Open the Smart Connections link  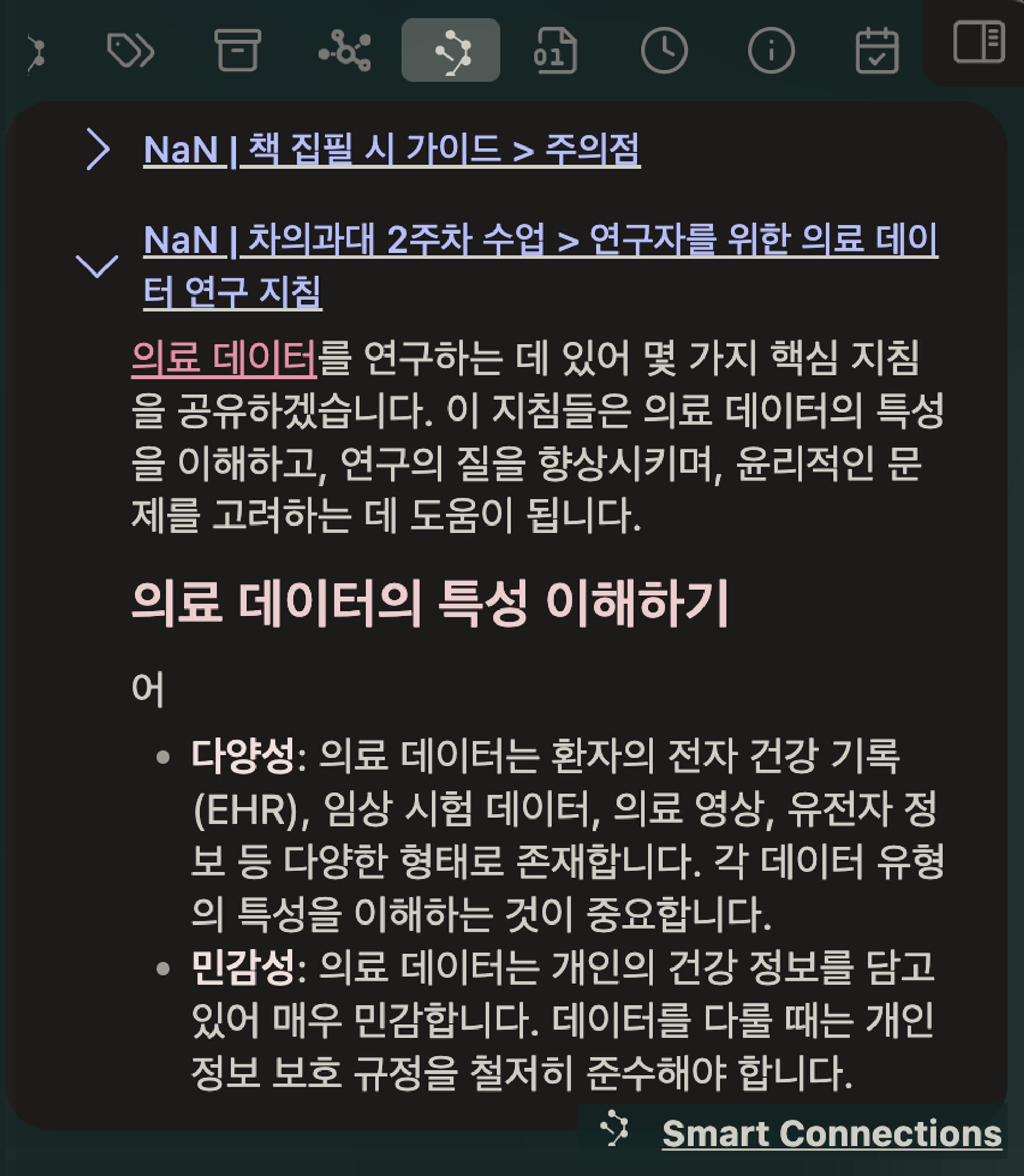[x=831, y=1133]
